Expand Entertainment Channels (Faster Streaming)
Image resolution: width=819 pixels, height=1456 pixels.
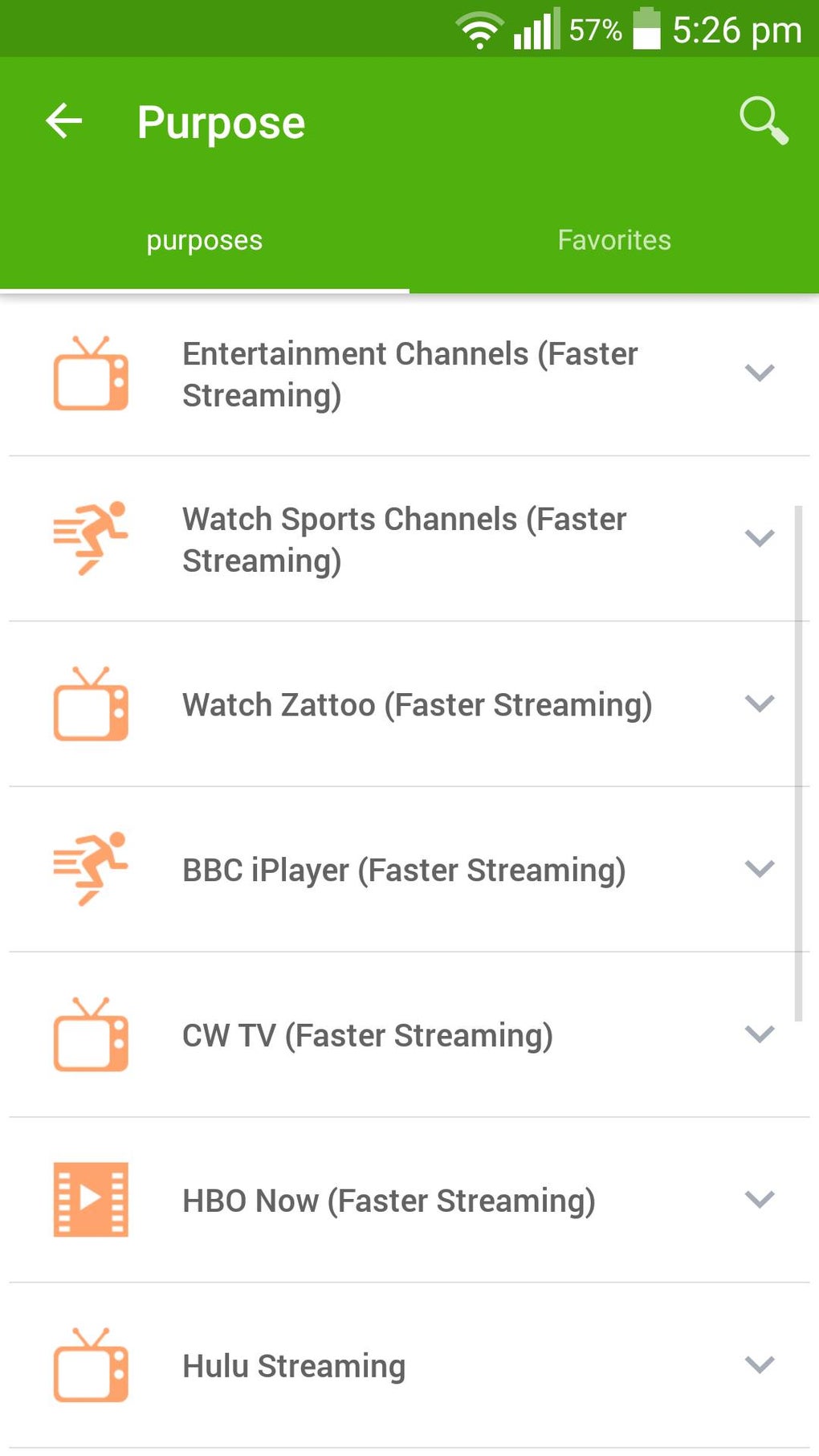click(759, 373)
